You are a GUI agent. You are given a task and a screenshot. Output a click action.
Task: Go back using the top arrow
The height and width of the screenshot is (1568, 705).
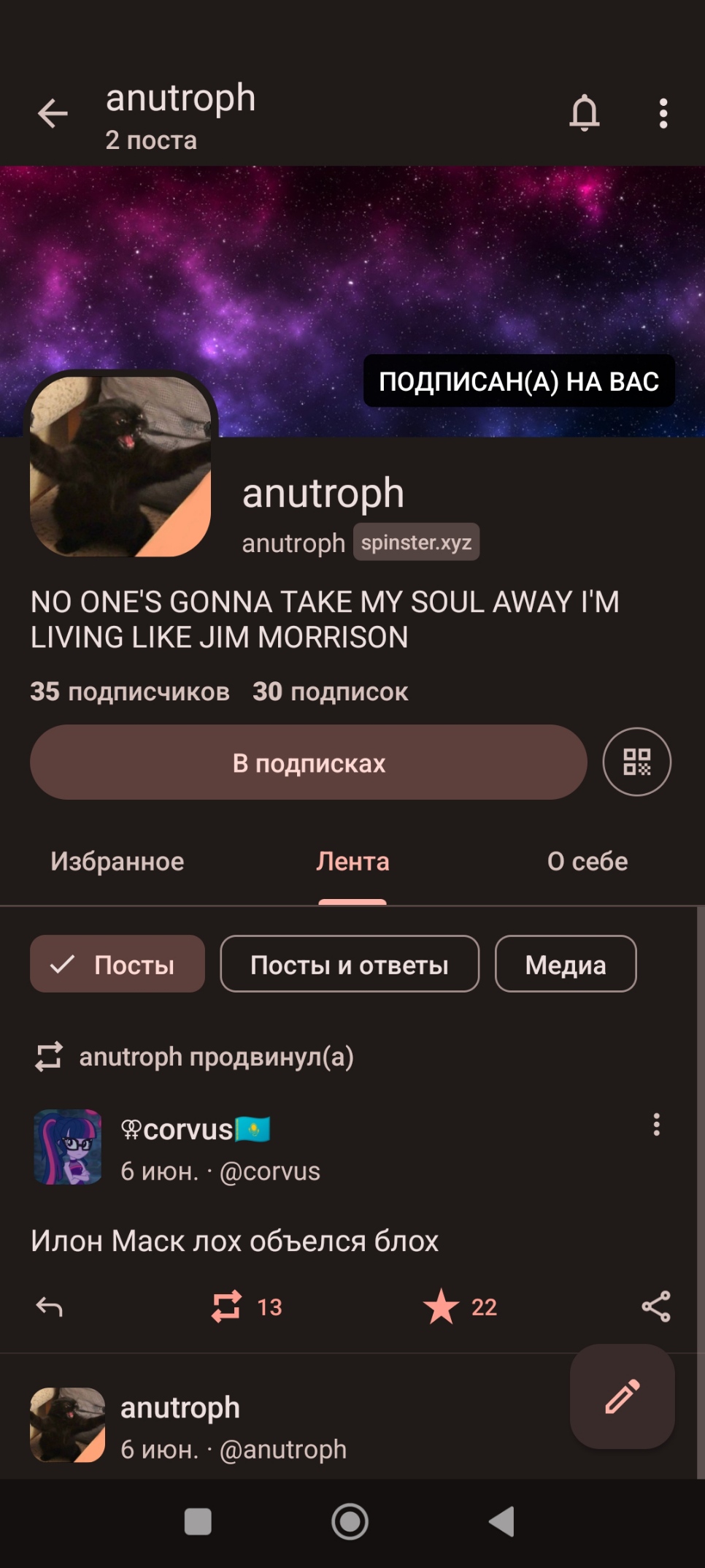pyautogui.click(x=53, y=113)
